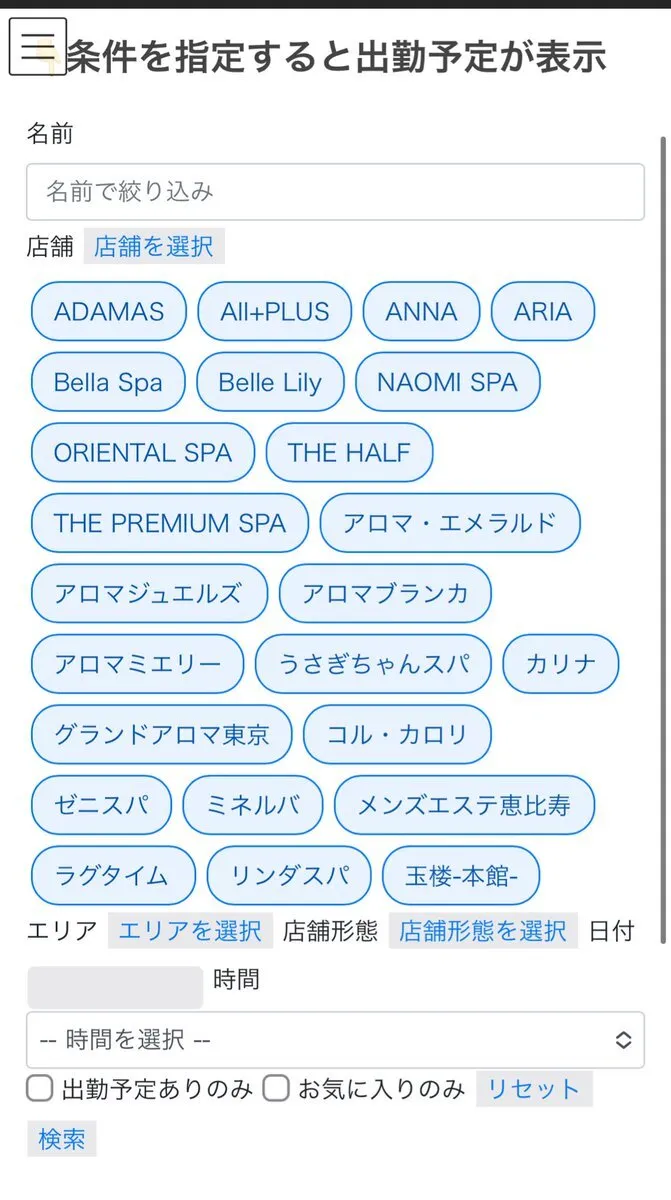
Task: Pick the THE PREMIUM SPA chip
Action: (170, 523)
